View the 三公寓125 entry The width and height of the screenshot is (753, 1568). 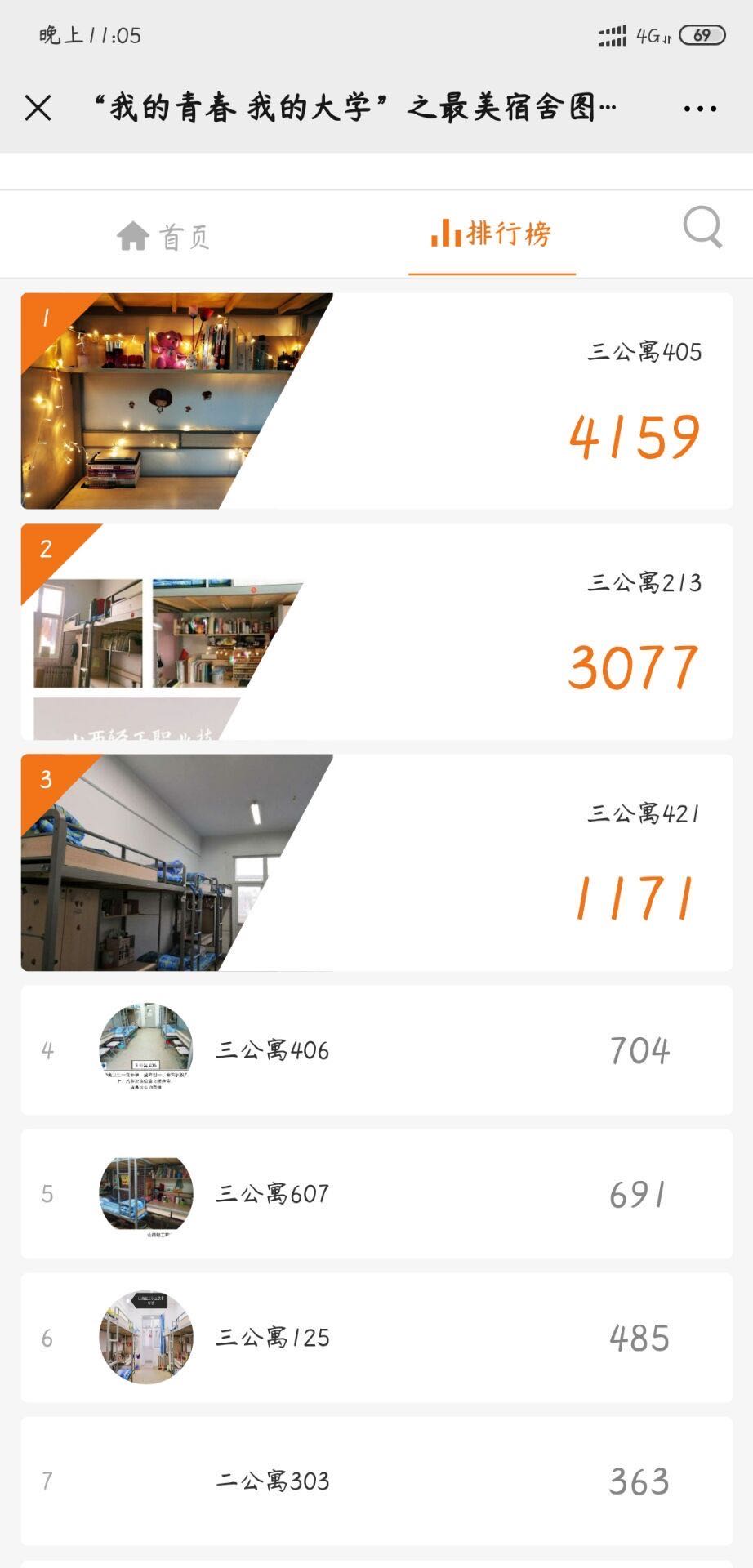376,1338
